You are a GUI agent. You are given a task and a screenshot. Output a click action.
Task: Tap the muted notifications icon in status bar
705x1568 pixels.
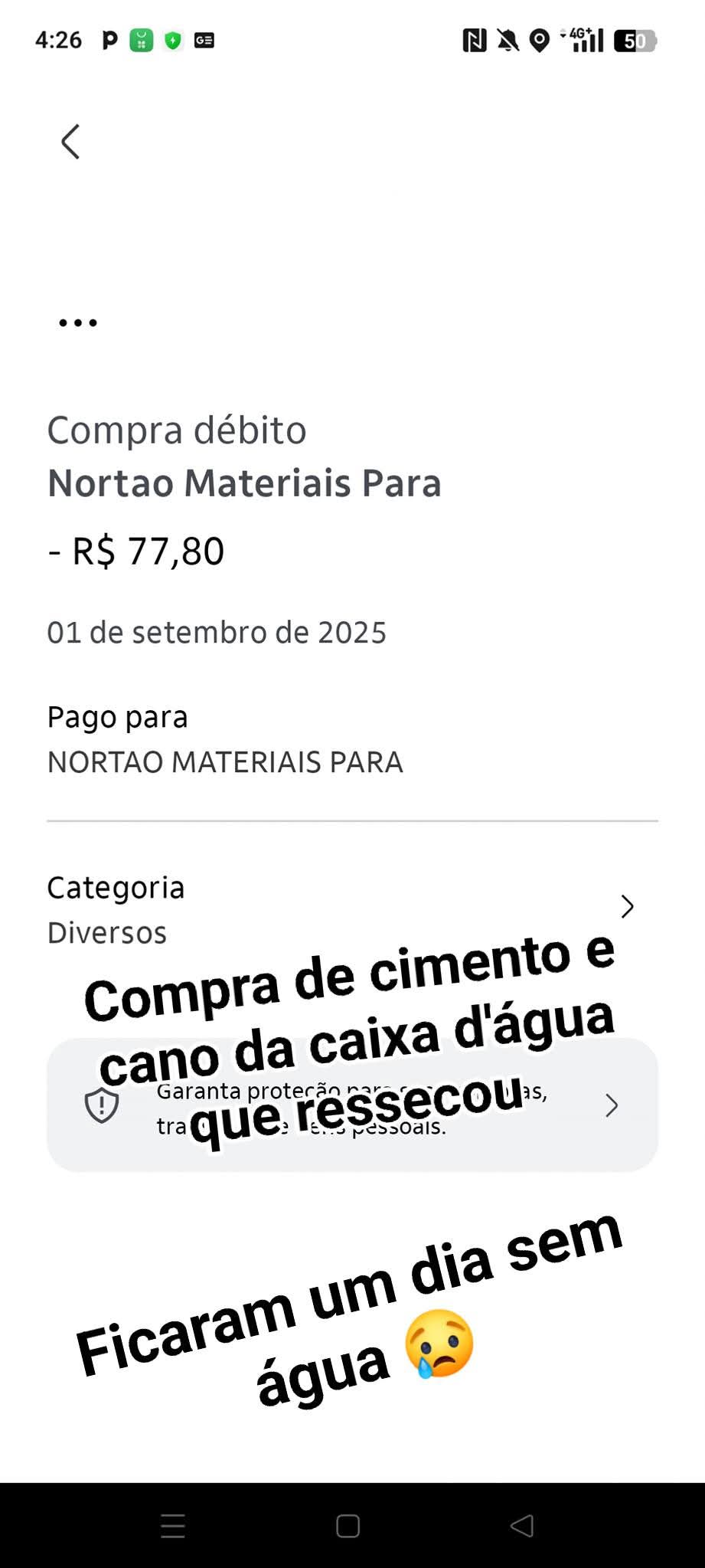507,42
